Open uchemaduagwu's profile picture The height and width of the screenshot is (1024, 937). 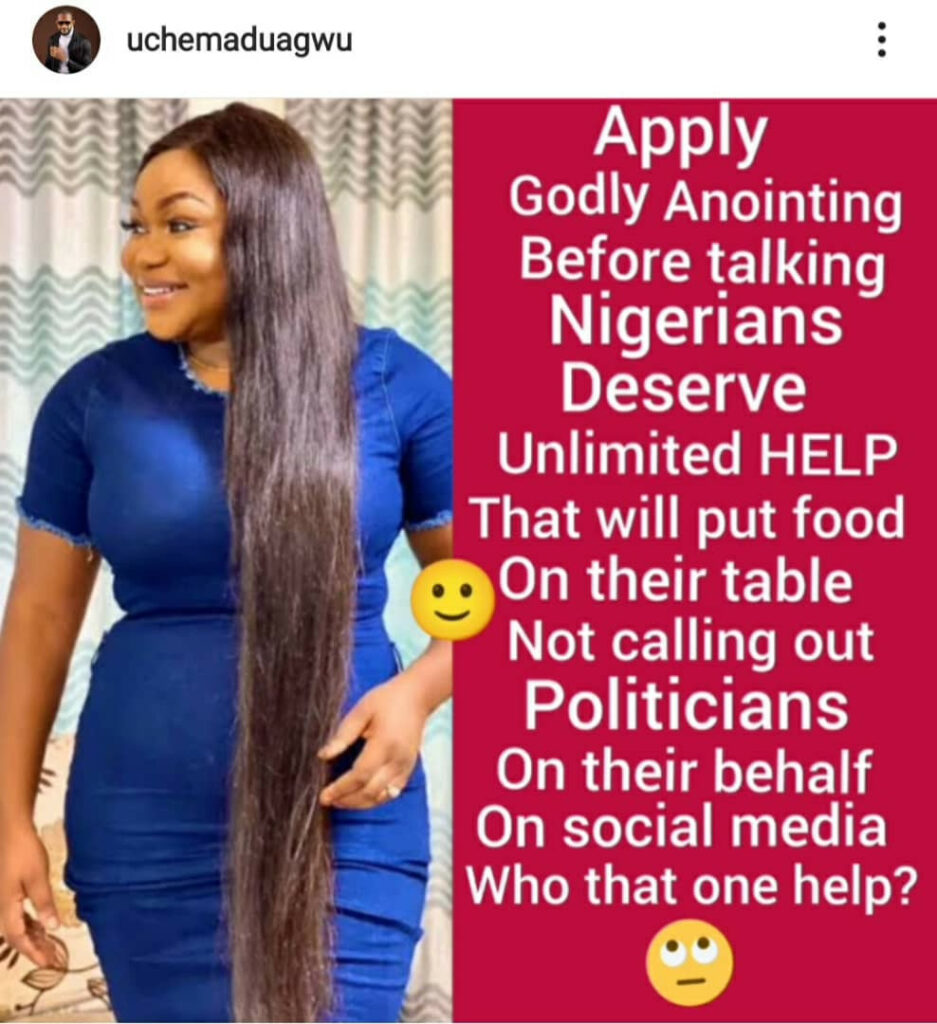pos(66,40)
